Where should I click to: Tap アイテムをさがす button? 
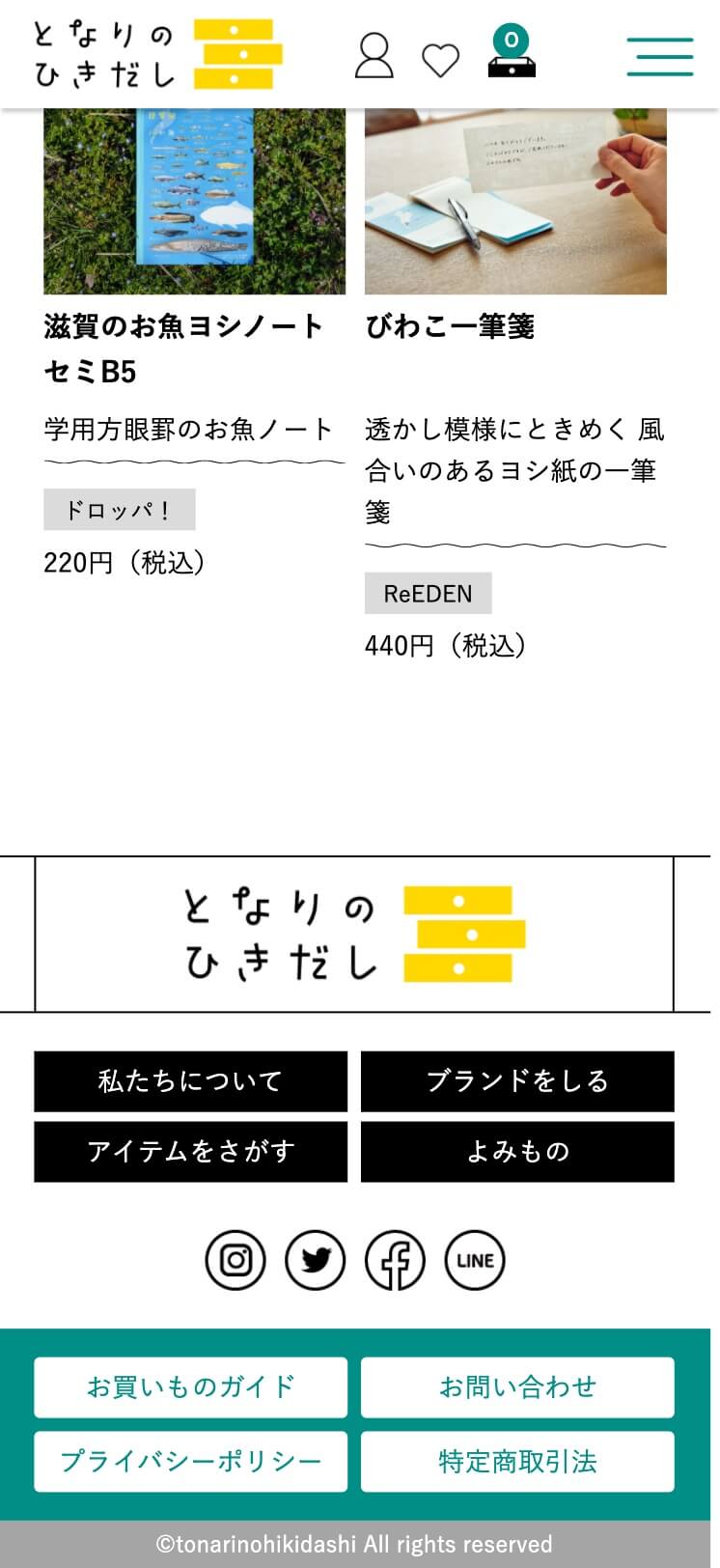click(x=190, y=1152)
